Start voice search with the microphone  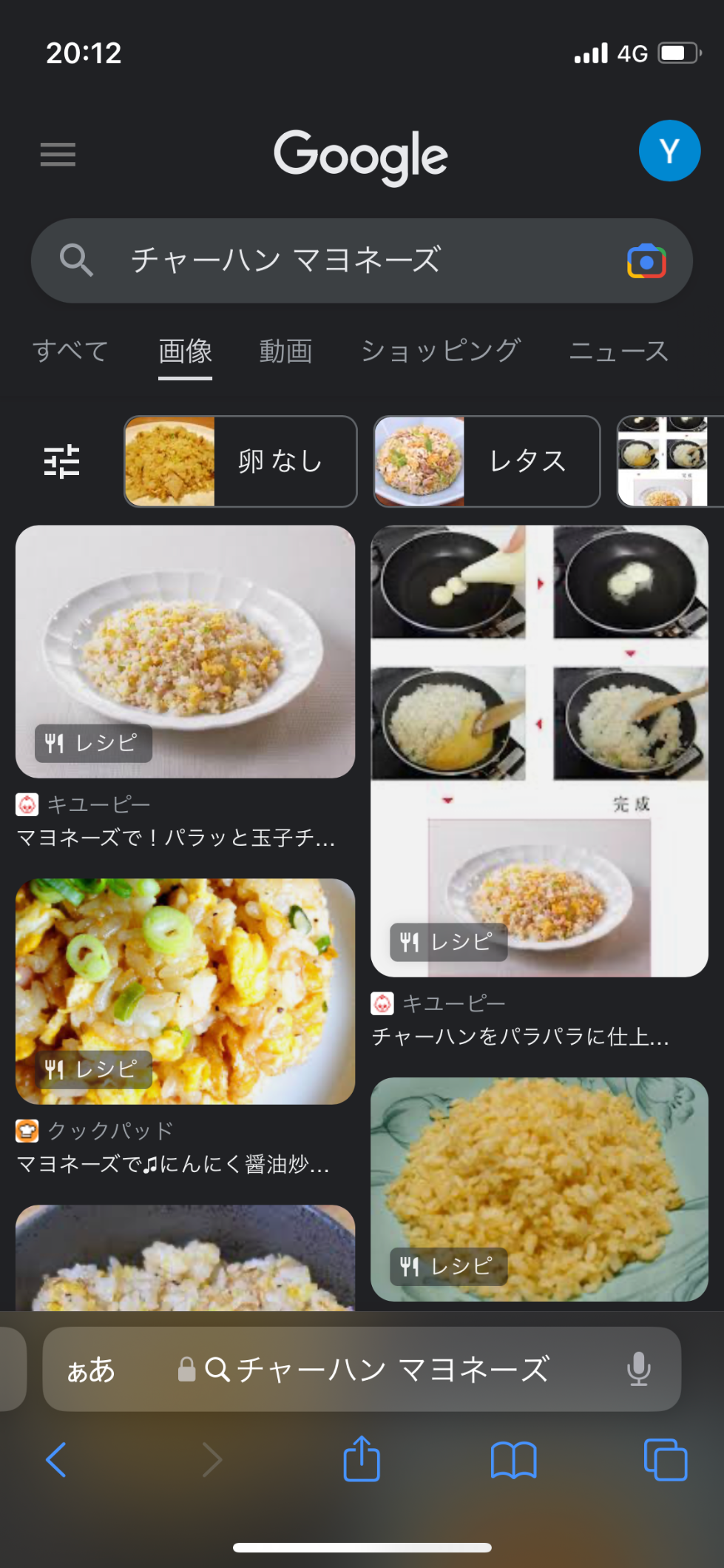[x=639, y=1370]
